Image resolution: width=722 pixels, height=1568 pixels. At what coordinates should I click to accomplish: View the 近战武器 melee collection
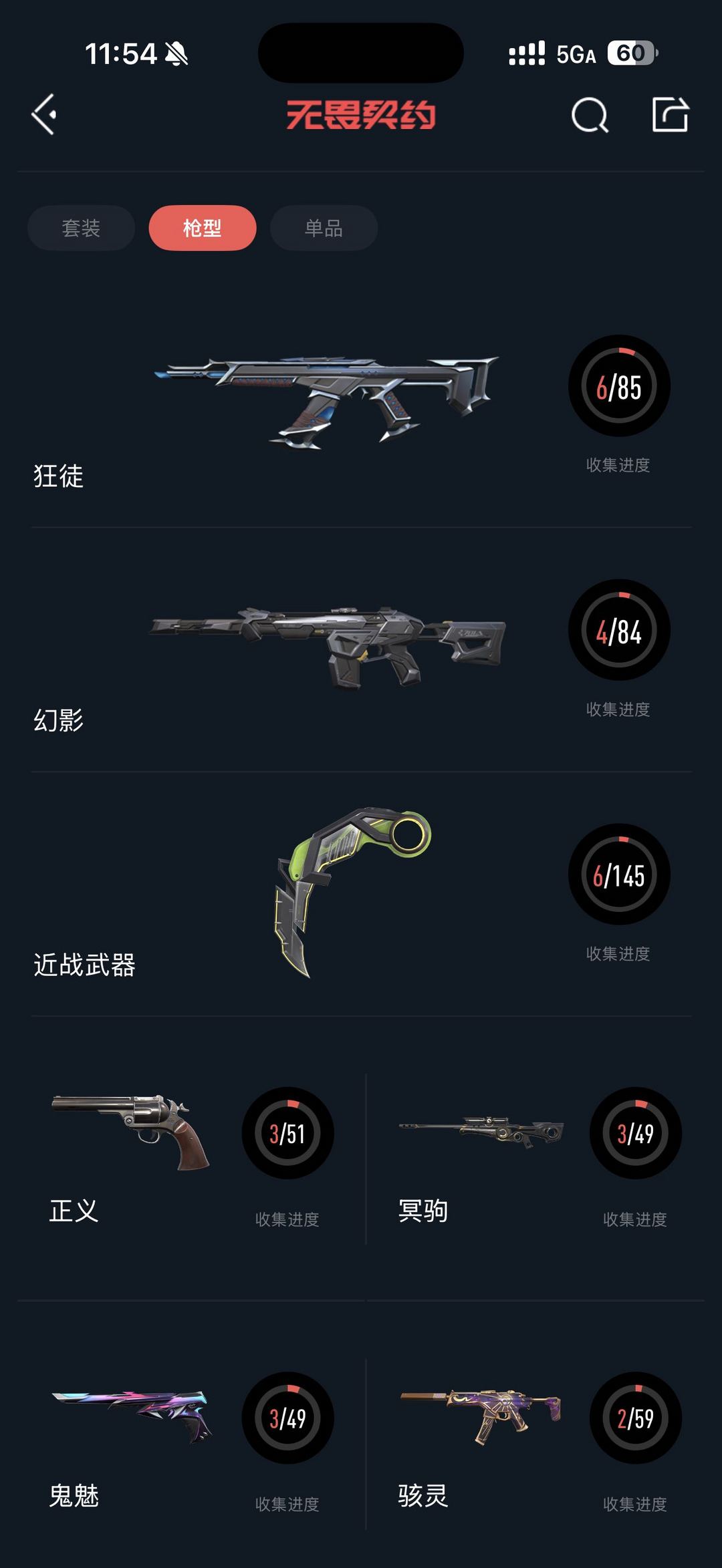[x=353, y=893]
